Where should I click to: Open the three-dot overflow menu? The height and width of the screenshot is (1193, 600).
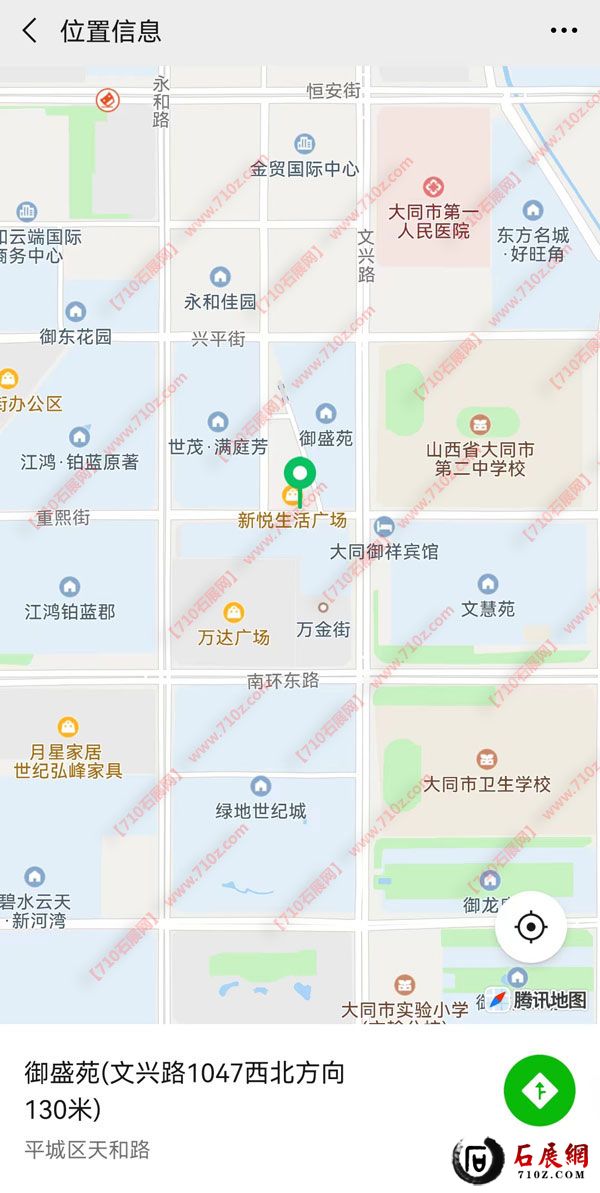coord(564,31)
